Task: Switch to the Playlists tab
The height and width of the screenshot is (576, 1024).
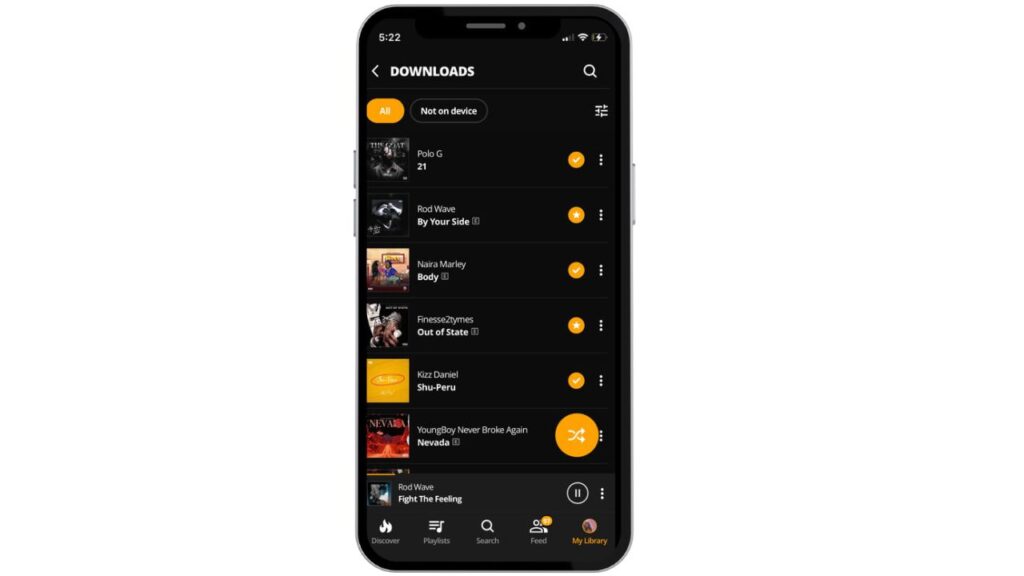Action: point(436,531)
